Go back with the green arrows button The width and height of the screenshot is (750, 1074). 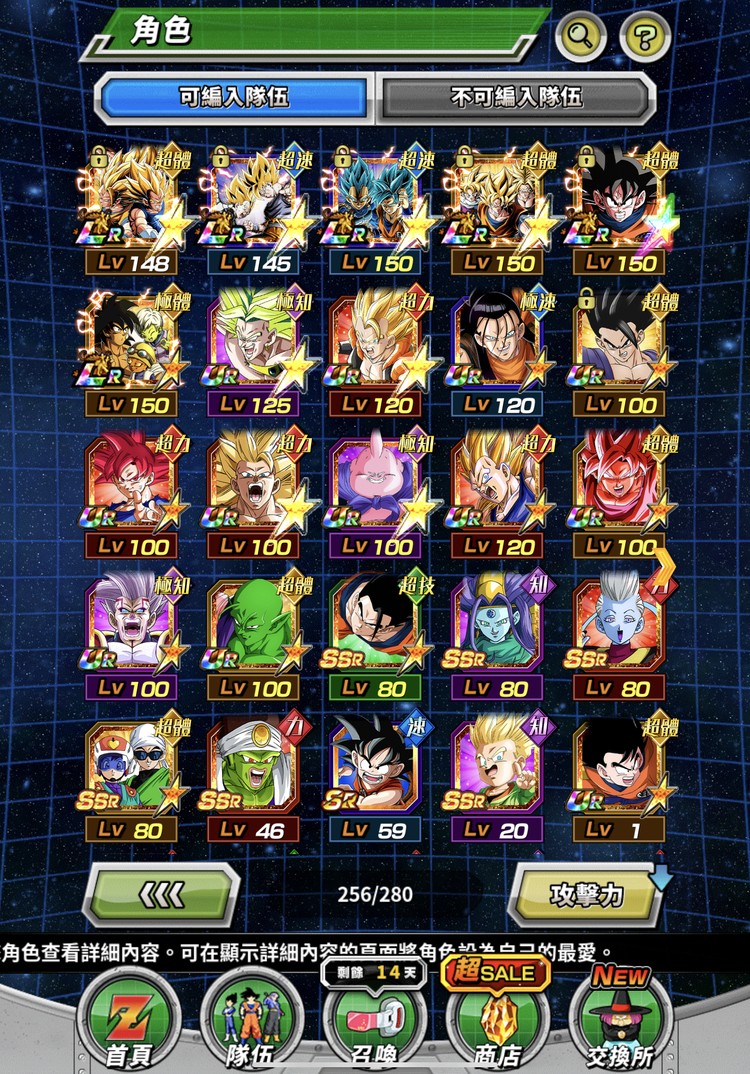[161, 894]
